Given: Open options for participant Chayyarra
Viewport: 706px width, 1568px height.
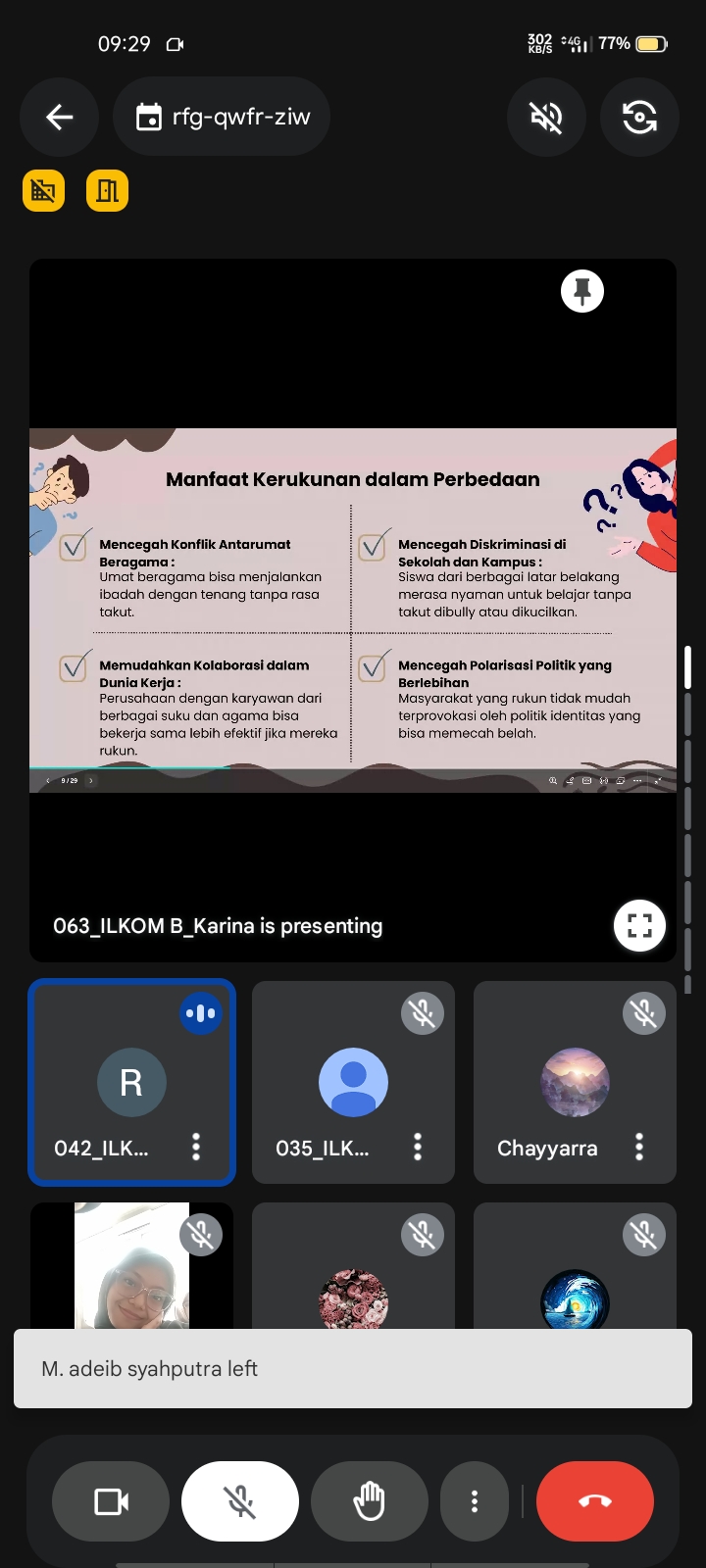Looking at the screenshot, I should coord(639,1147).
